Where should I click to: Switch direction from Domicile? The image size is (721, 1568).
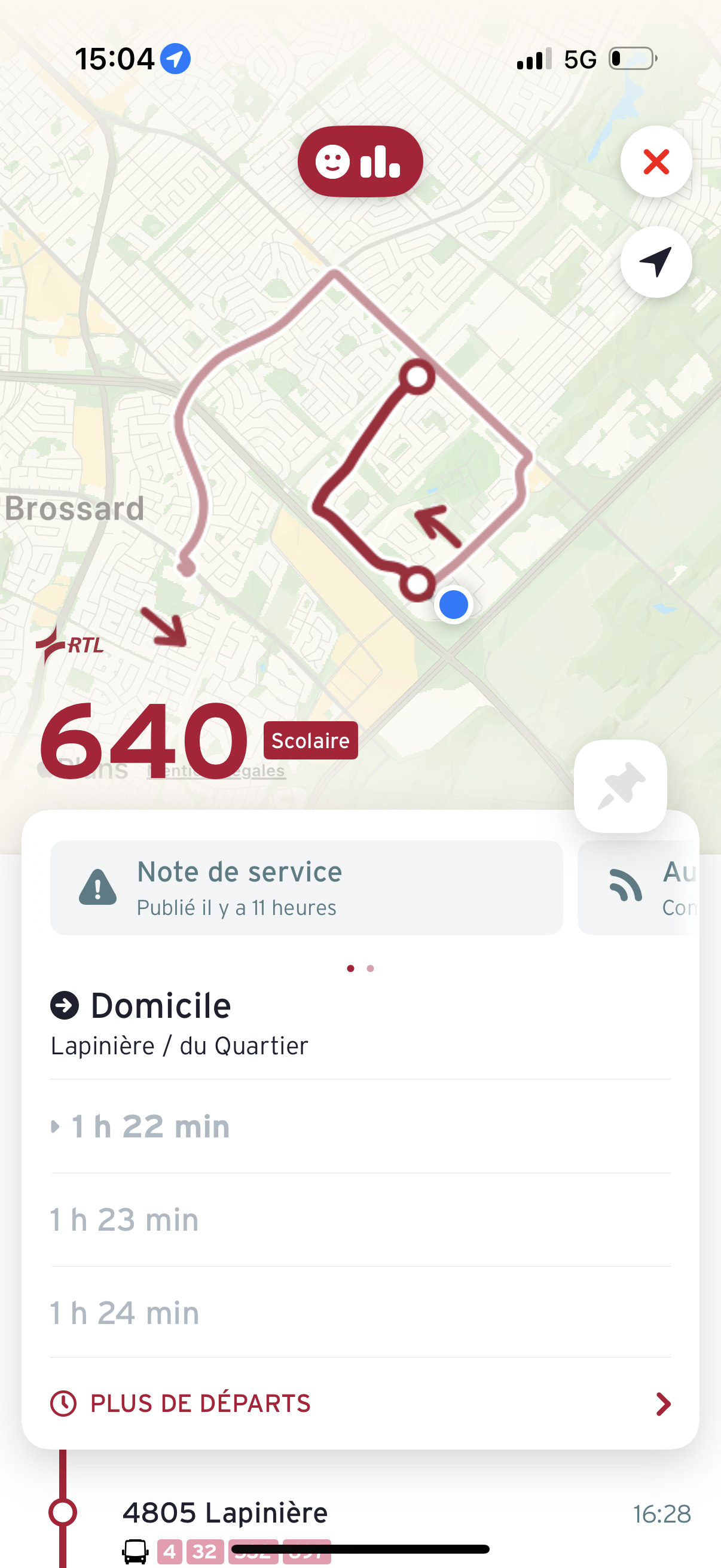point(65,1005)
